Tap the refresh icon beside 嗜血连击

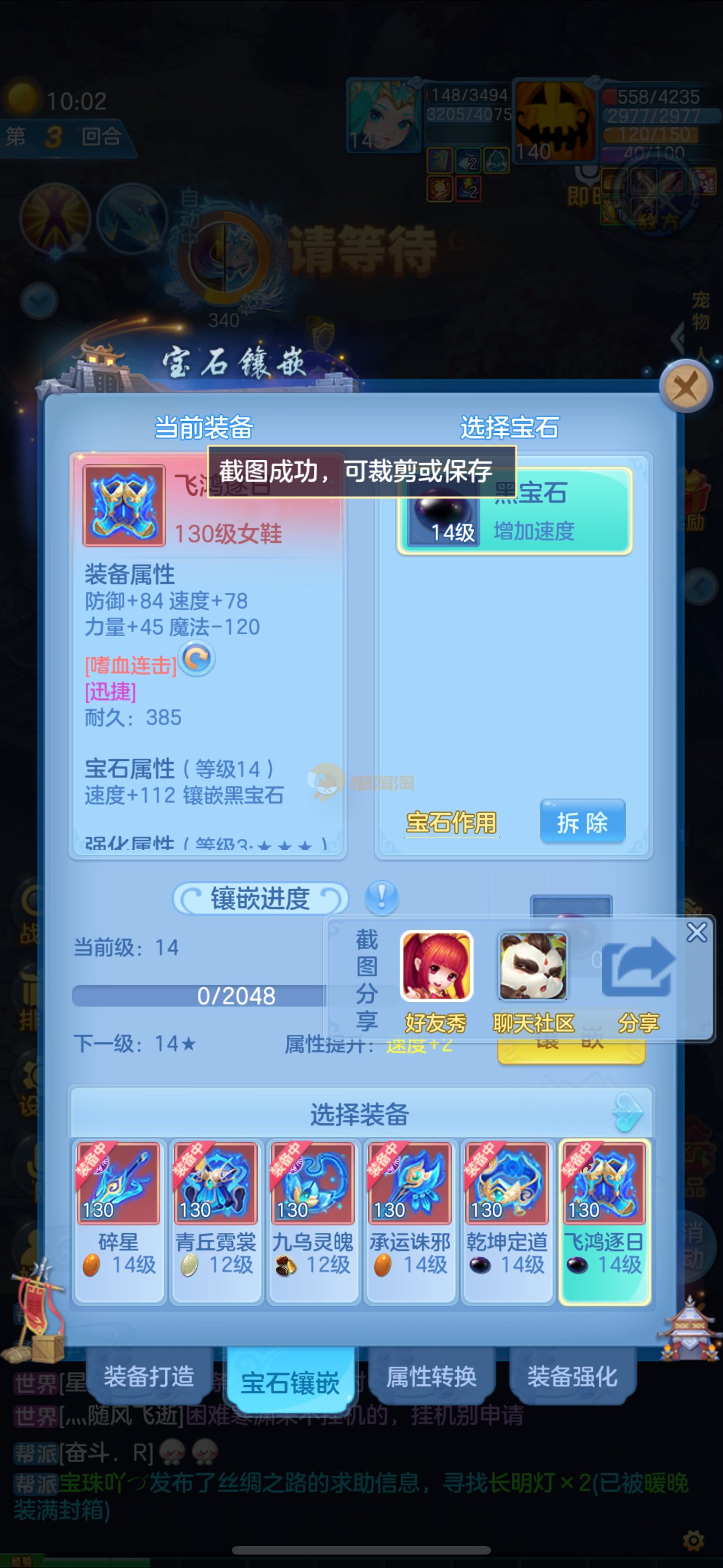pos(198,659)
